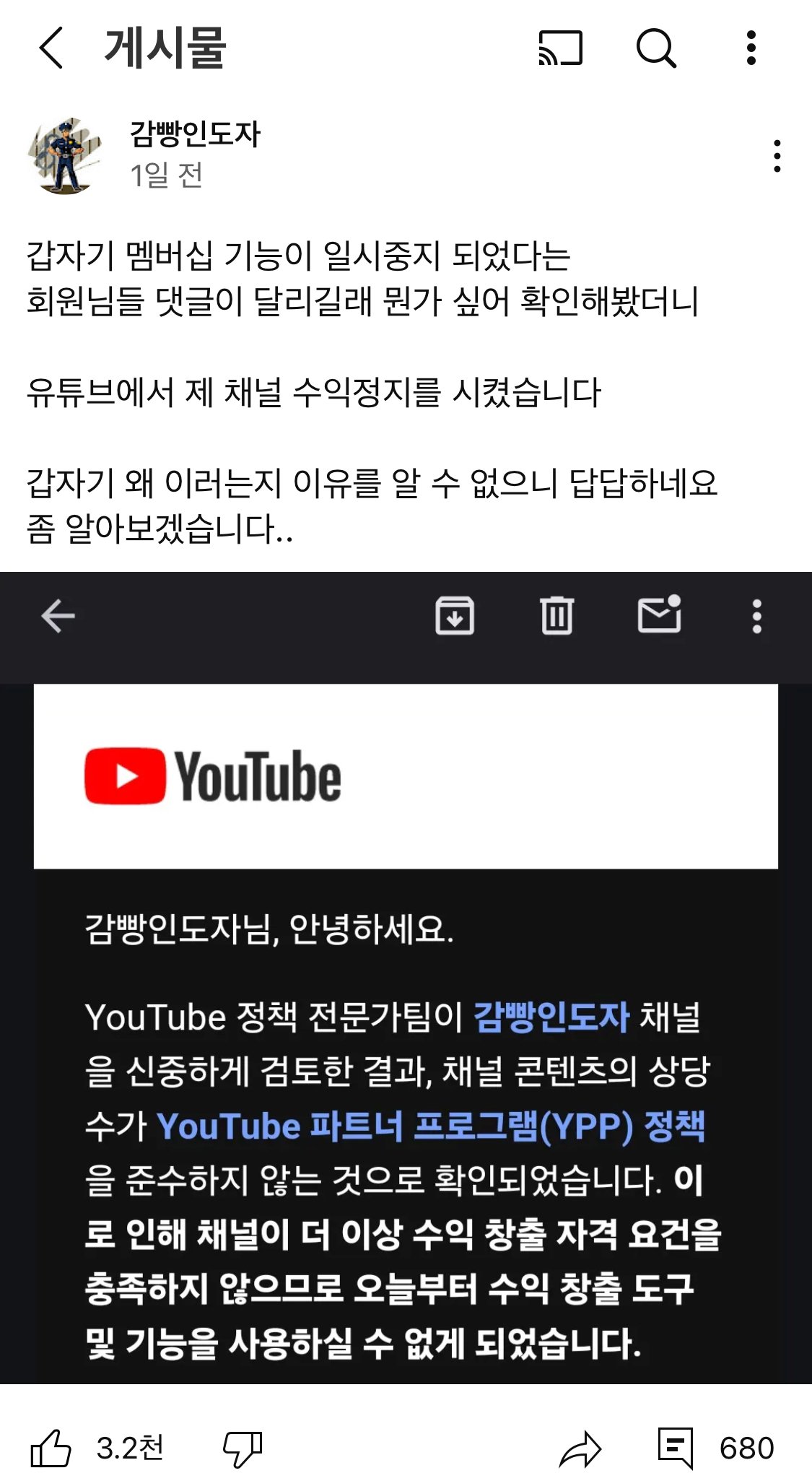Screen dimensions: 812x1473
Task: Open 감빵인도자 channel name
Action: pos(195,134)
